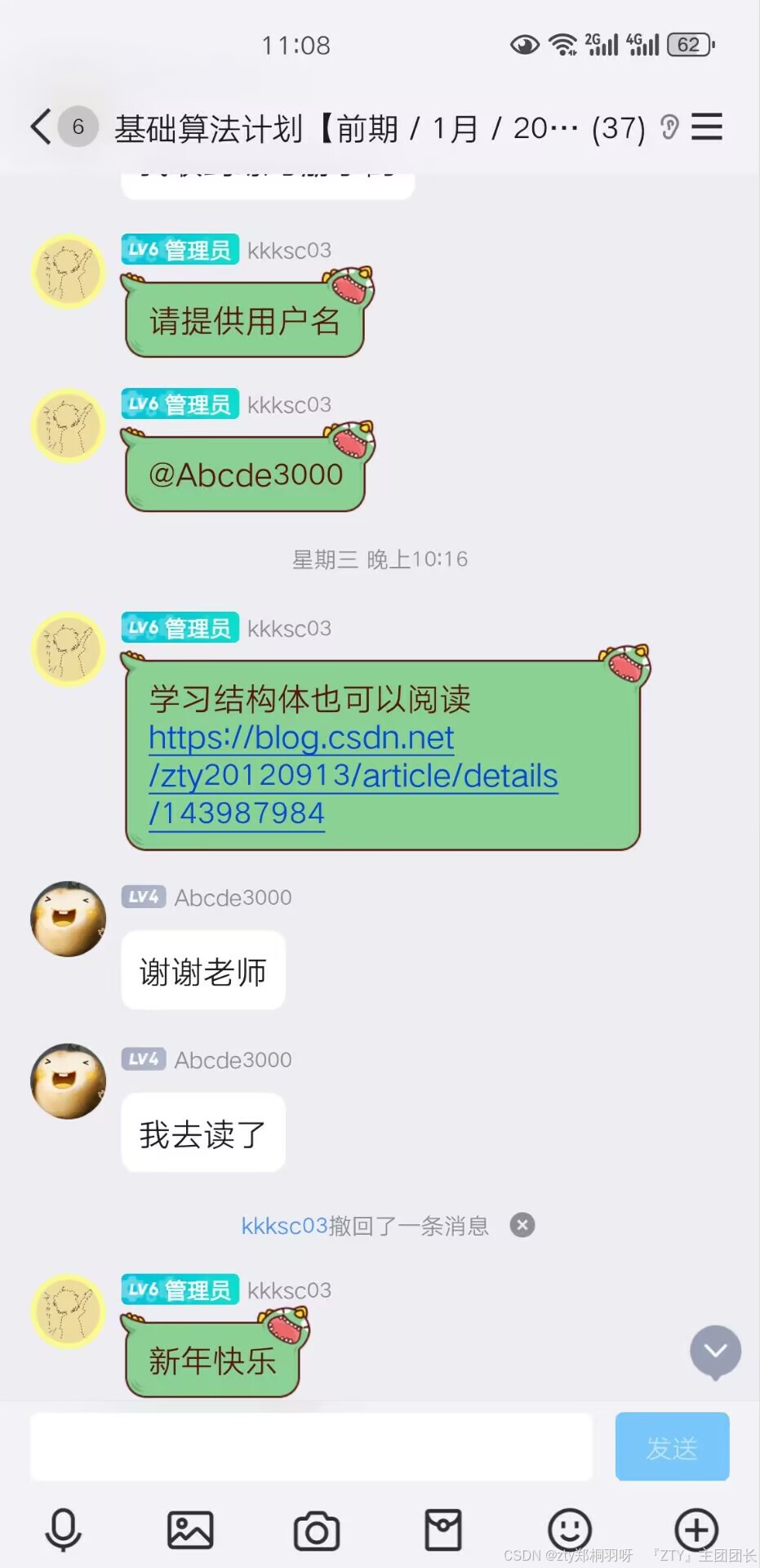Open the group menu with three lines
760x1568 pixels.
pos(706,127)
